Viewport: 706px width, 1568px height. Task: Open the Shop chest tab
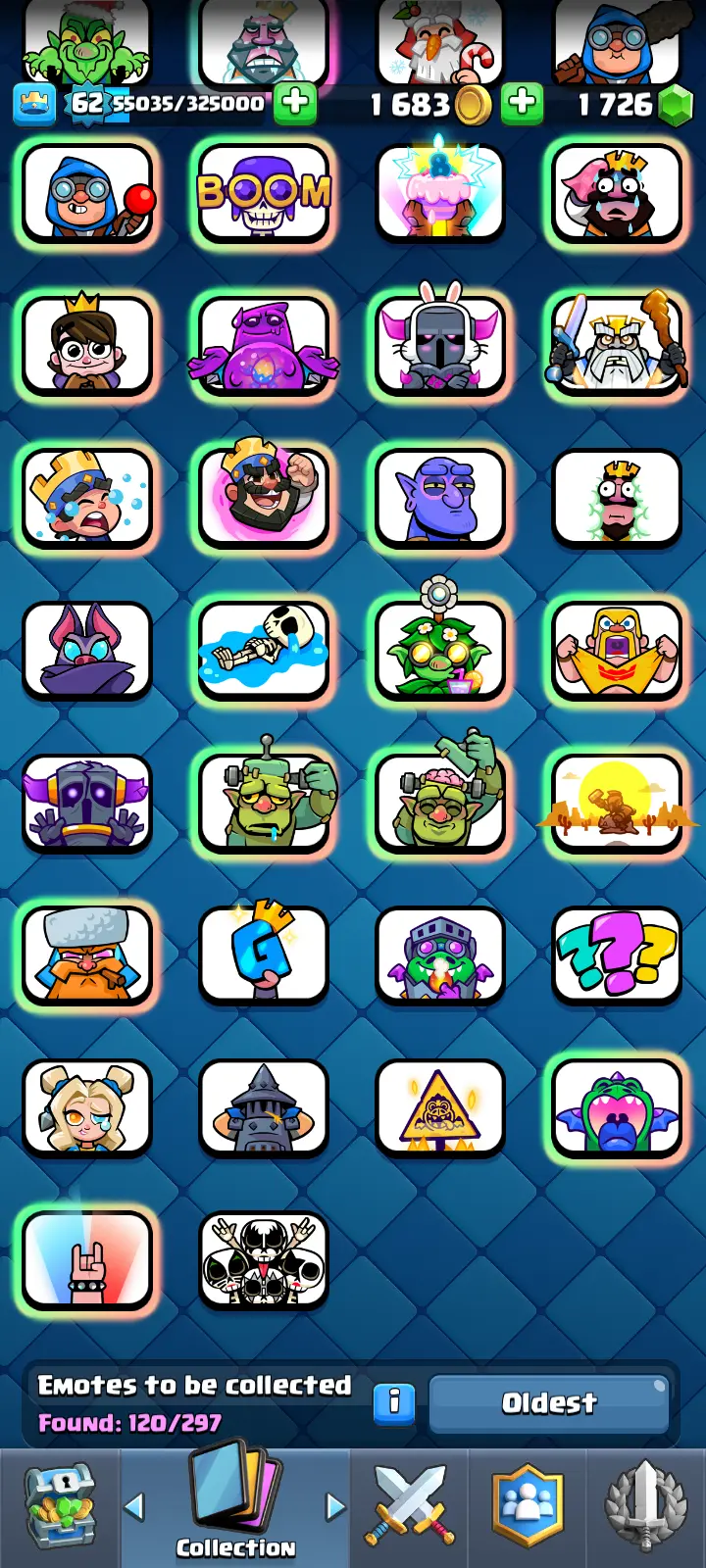[x=60, y=1507]
